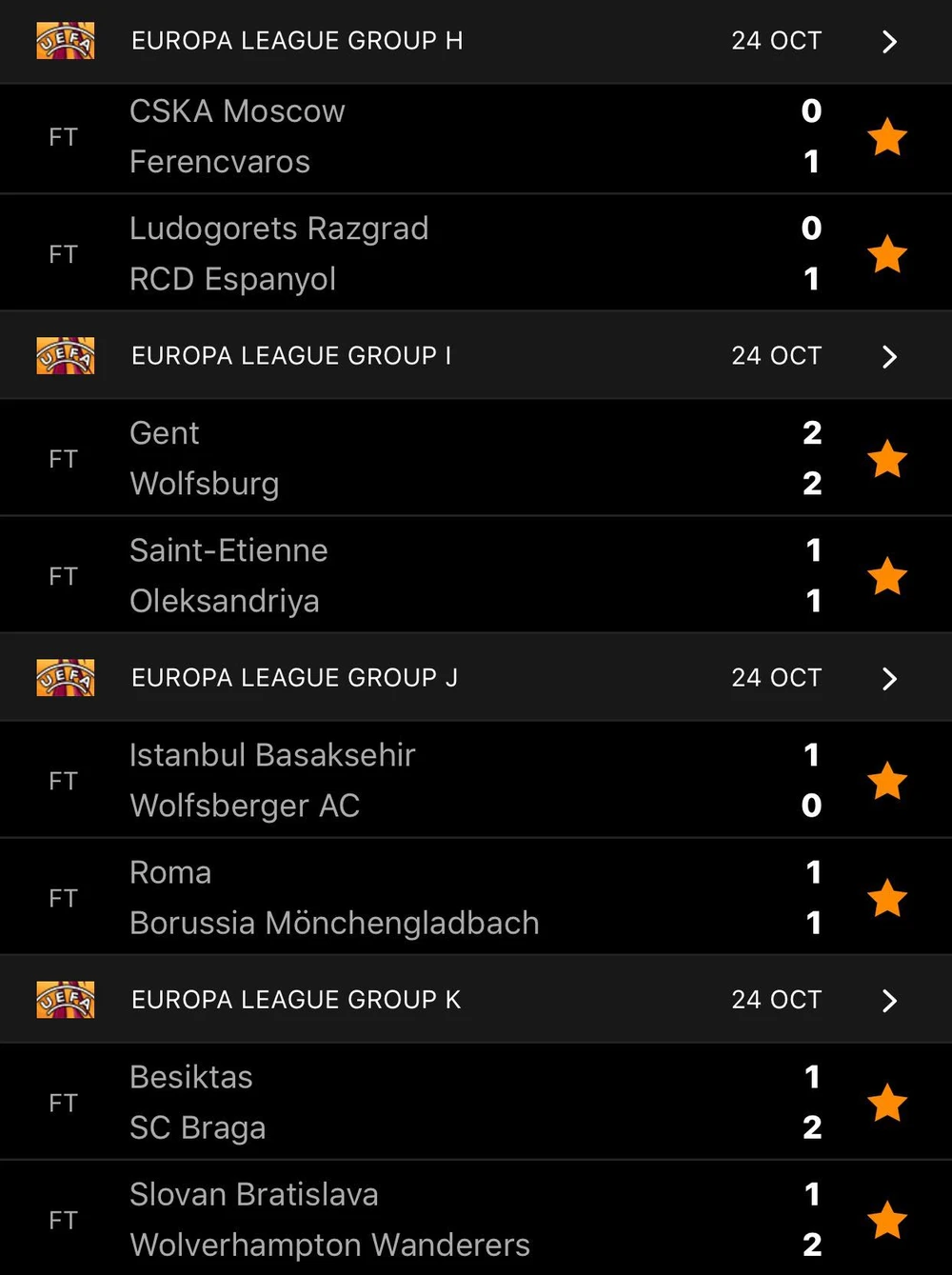Screen dimensions: 952x1275
Task: Unfavorite Istanbul Basaksehir vs Wolfsberger AC
Action: 887,781
